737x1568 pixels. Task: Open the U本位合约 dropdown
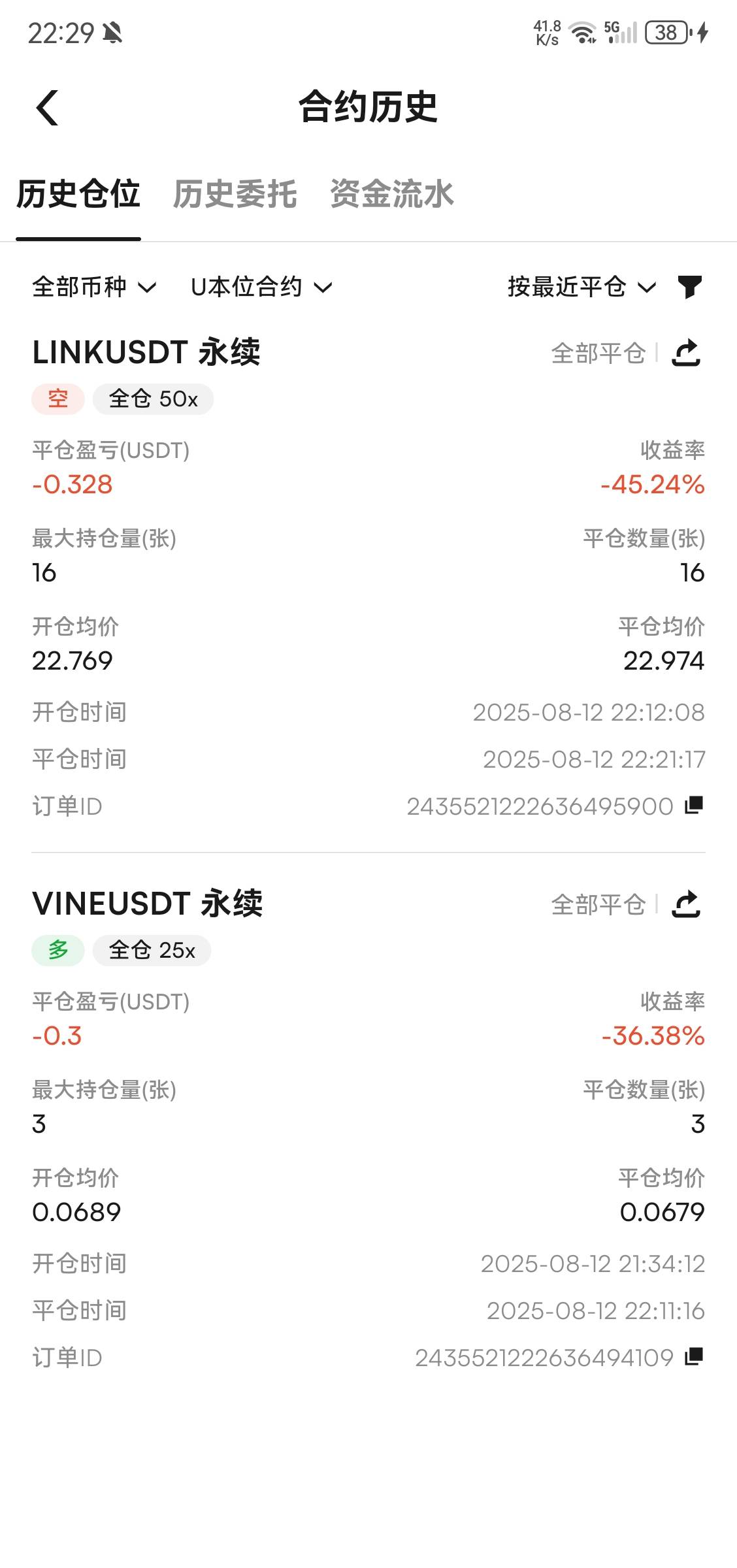coord(261,287)
